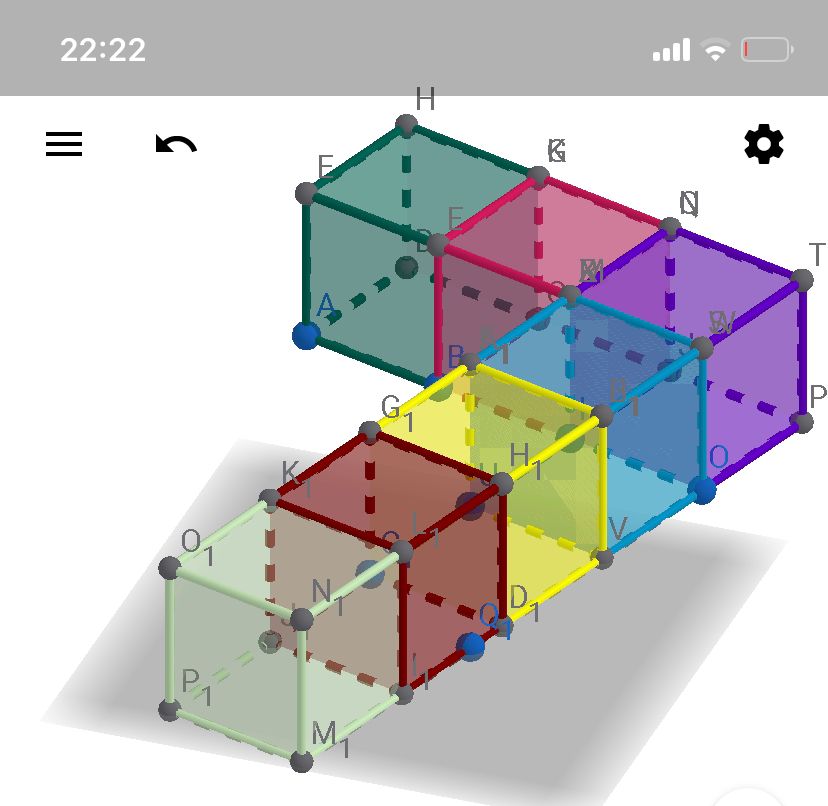Select blue point A

click(306, 335)
